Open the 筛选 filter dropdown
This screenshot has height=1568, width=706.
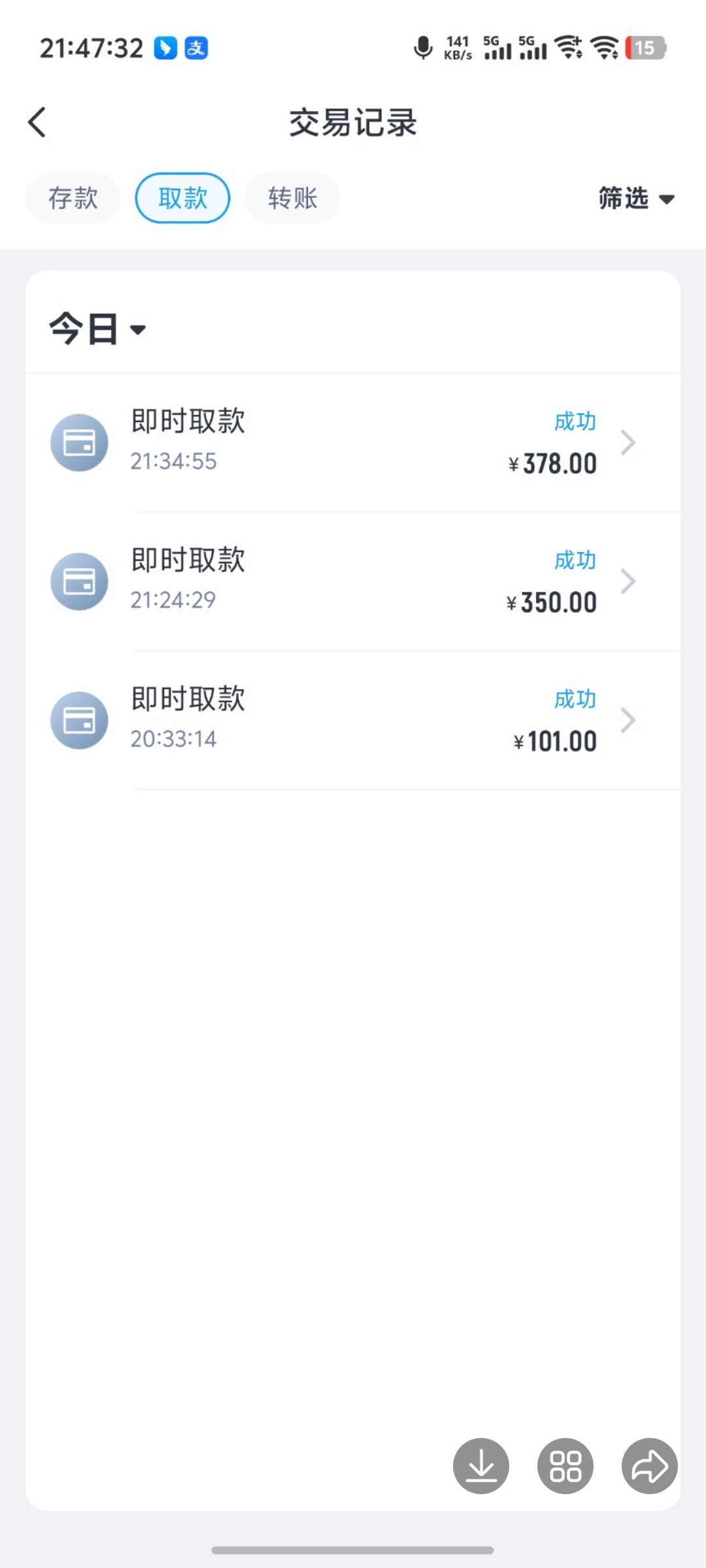[x=636, y=198]
